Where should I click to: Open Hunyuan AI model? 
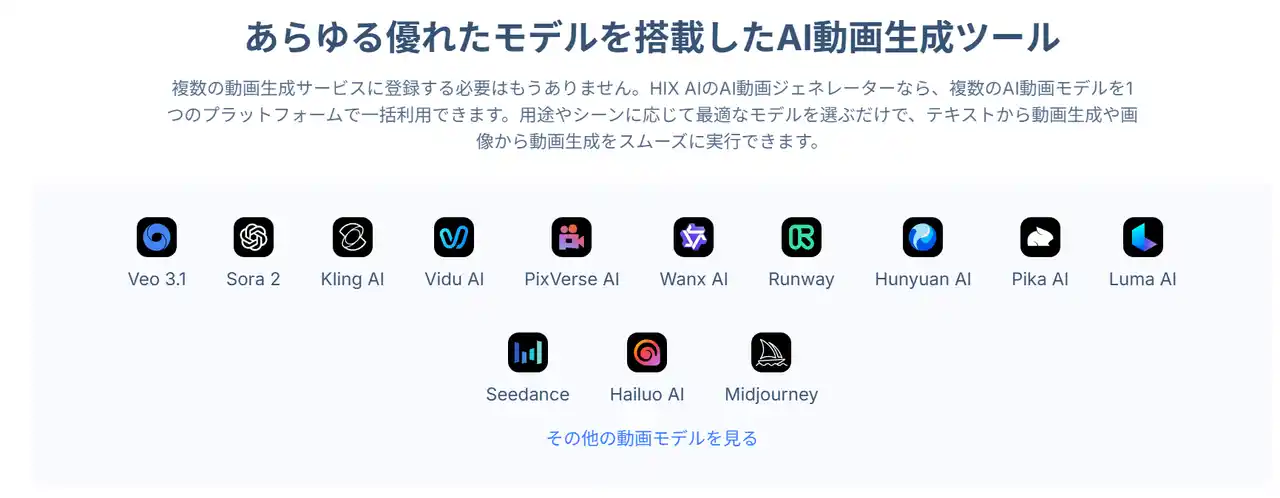[922, 238]
